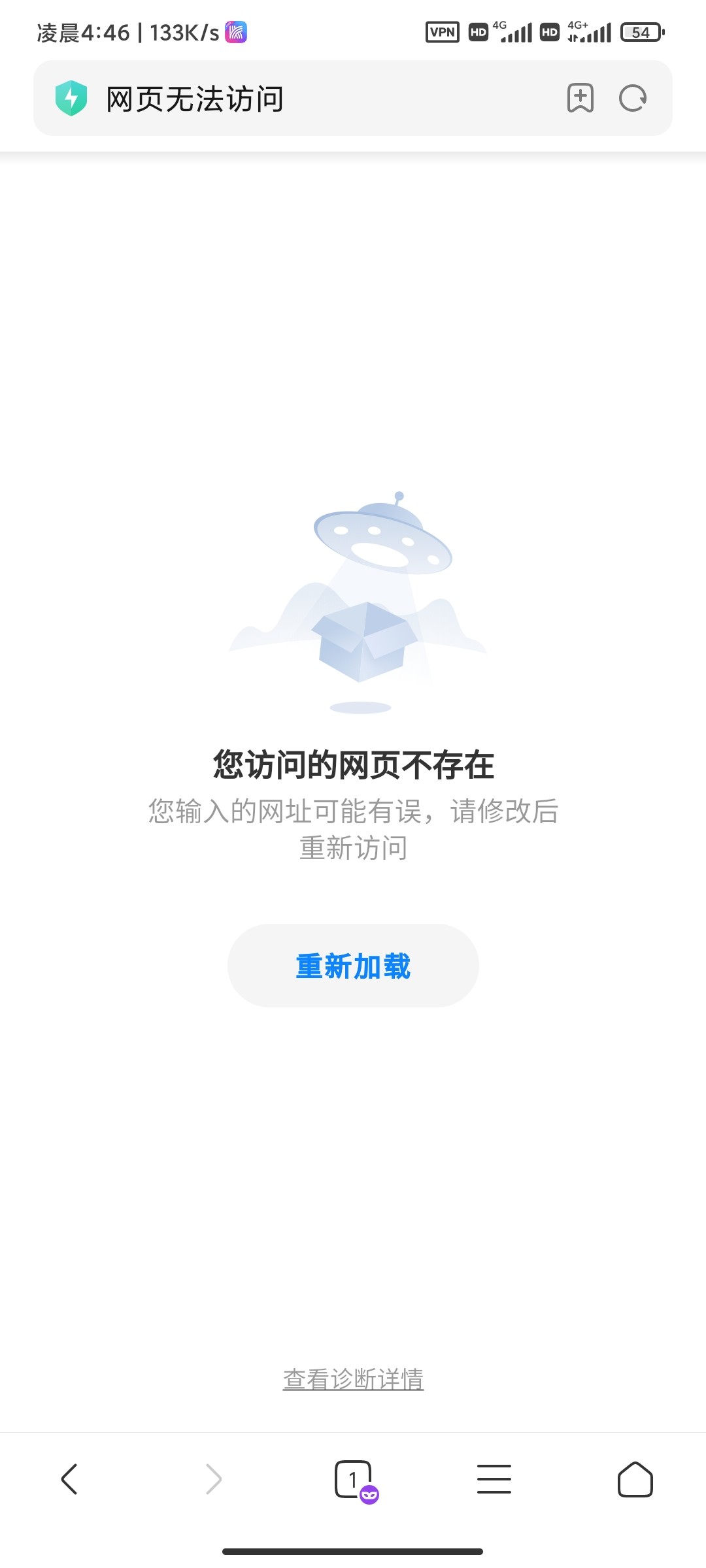Open the 查看诊断详情 link
This screenshot has height=1568, width=706.
pyautogui.click(x=353, y=1379)
